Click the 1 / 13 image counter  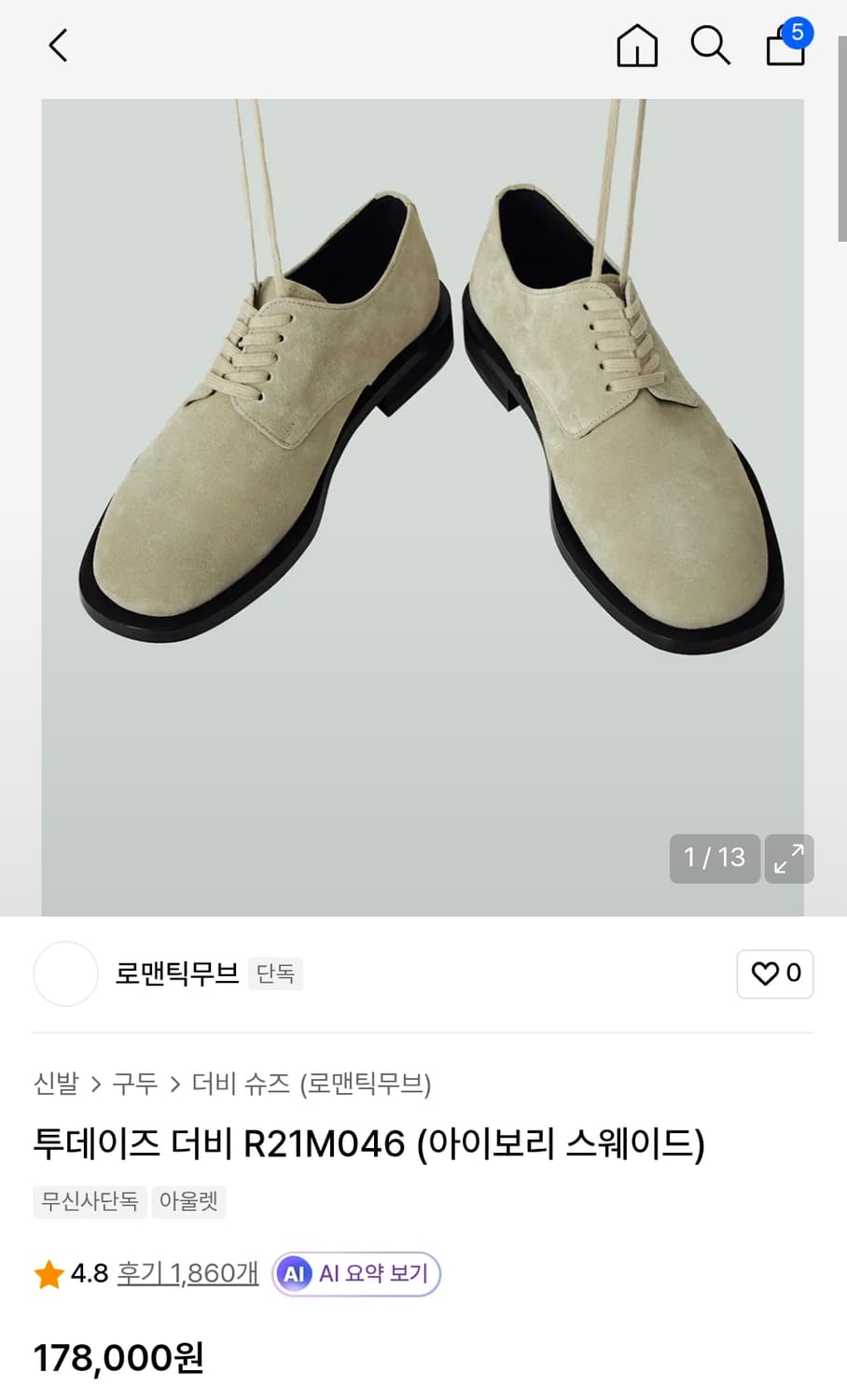(714, 858)
